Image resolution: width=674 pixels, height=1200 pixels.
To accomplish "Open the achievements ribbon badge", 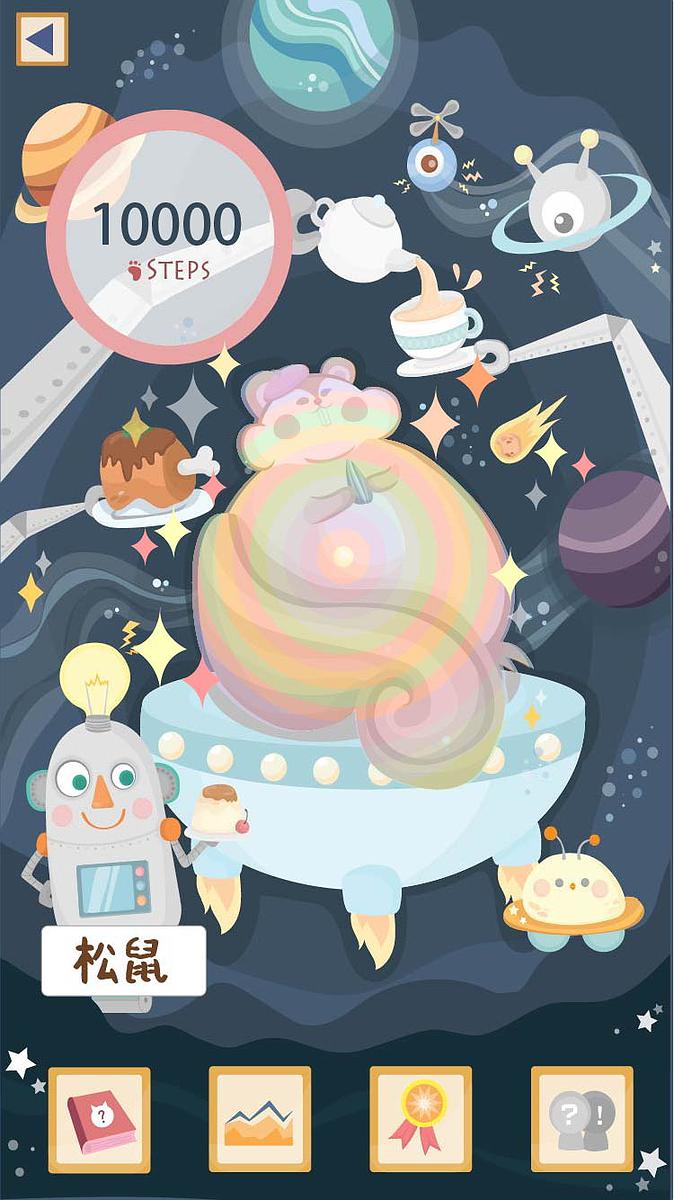I will pyautogui.click(x=421, y=1119).
